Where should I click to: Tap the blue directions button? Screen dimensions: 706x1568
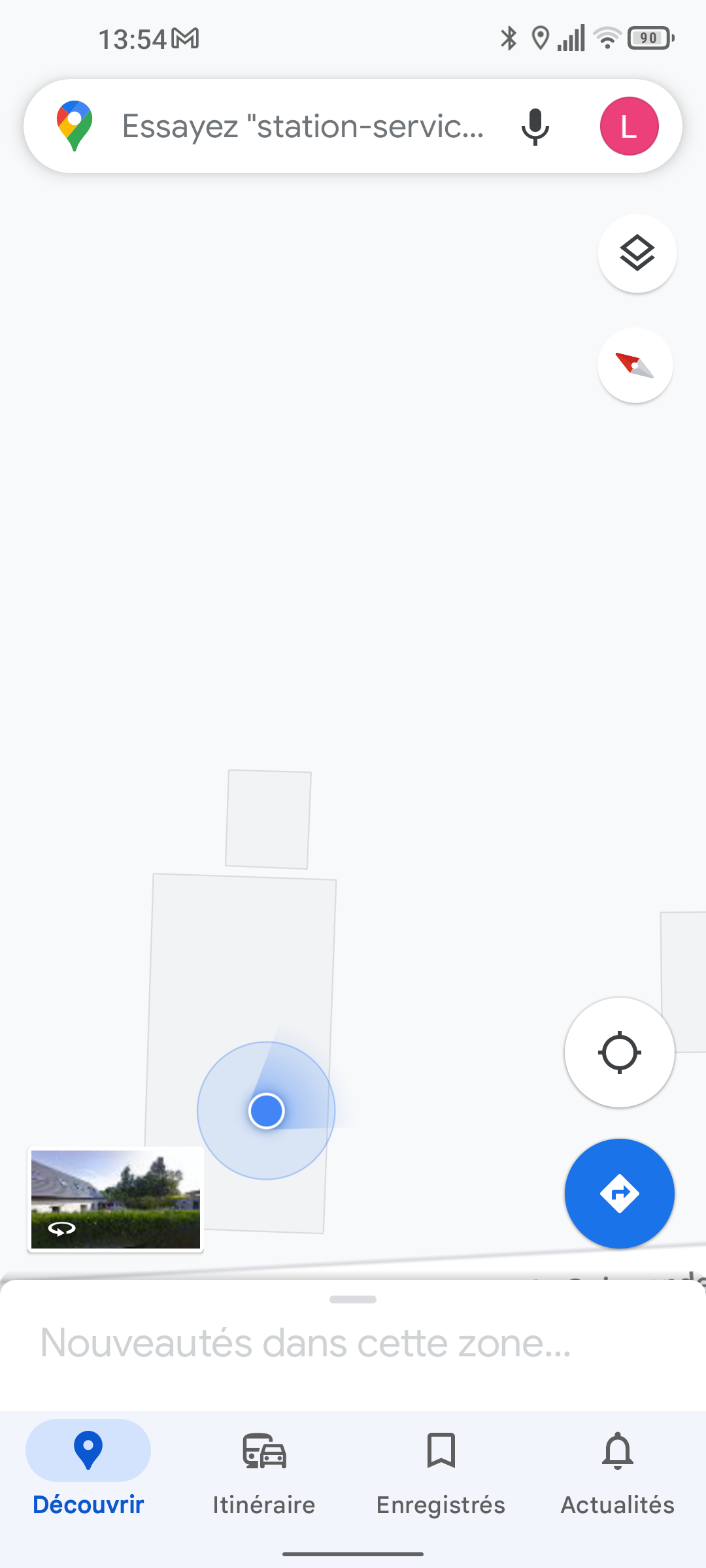pyautogui.click(x=619, y=1194)
